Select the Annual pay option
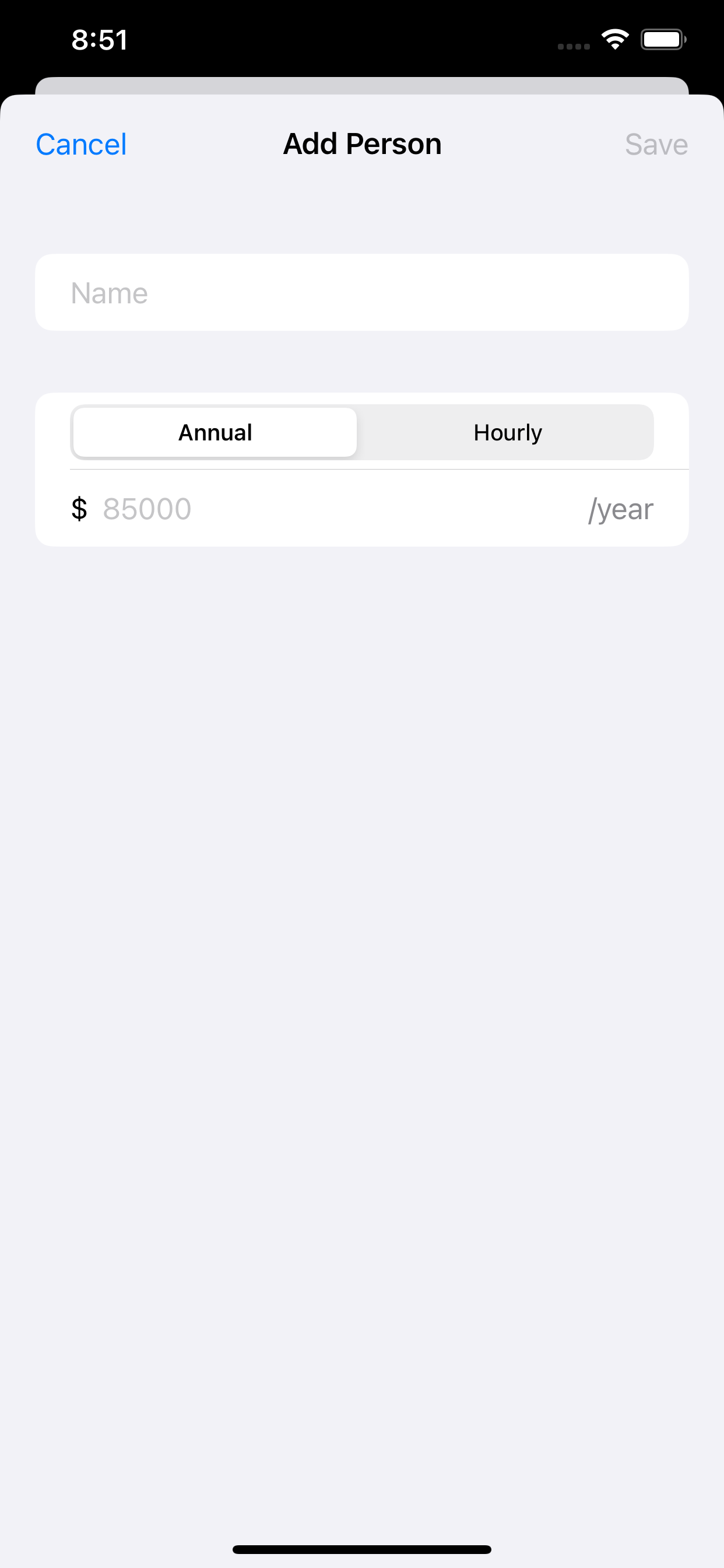Image resolution: width=724 pixels, height=1568 pixels. point(214,432)
